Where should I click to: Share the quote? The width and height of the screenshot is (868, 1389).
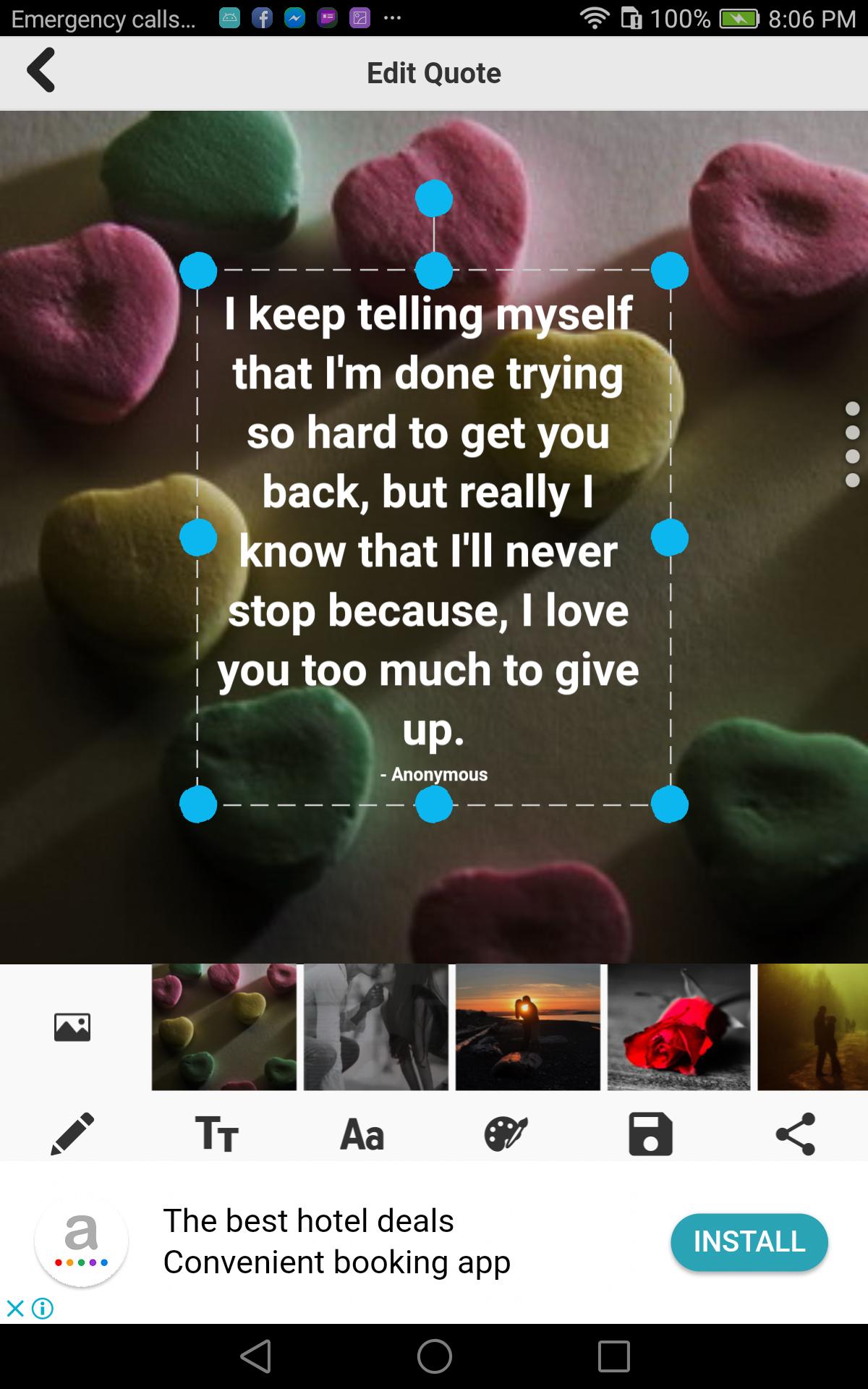[x=795, y=1133]
